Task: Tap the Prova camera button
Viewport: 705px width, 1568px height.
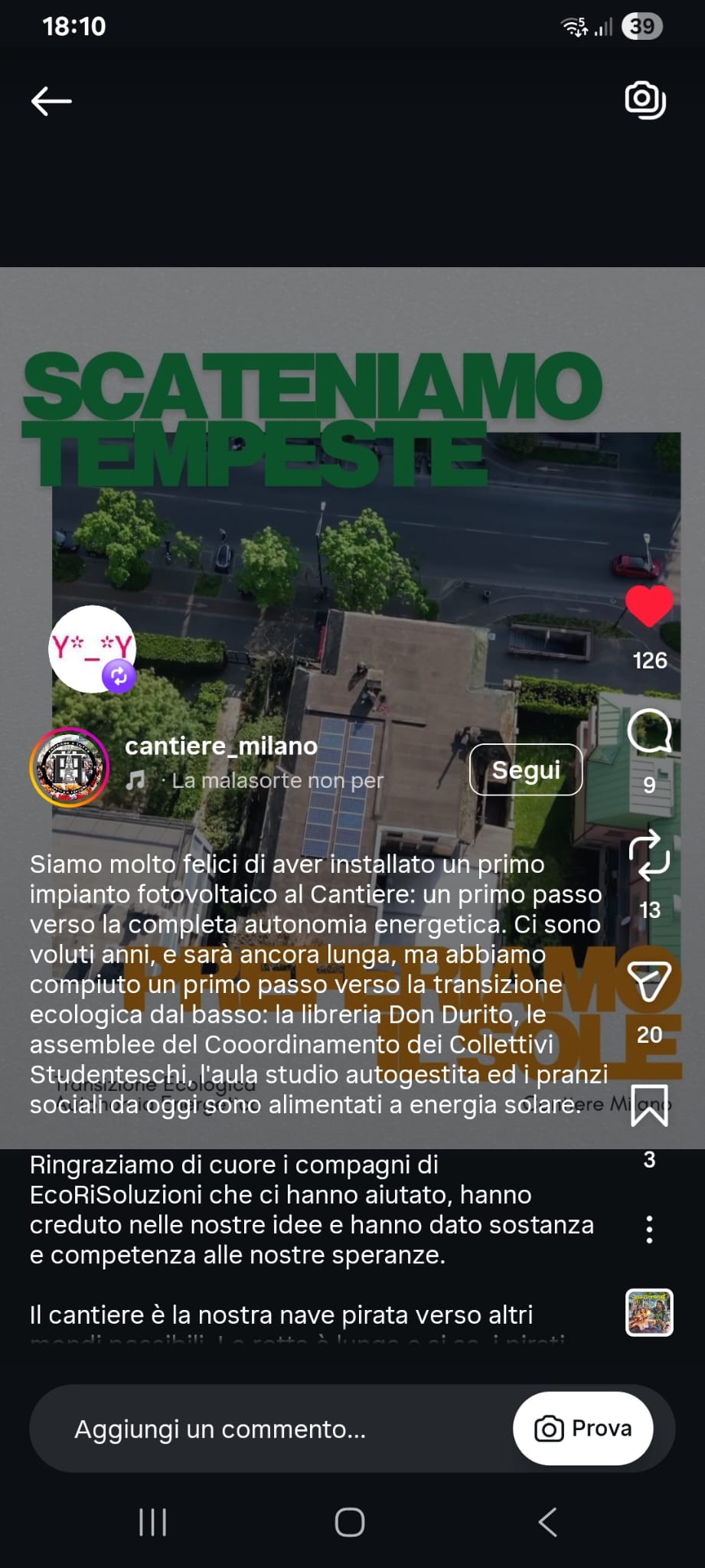Action: pyautogui.click(x=583, y=1429)
